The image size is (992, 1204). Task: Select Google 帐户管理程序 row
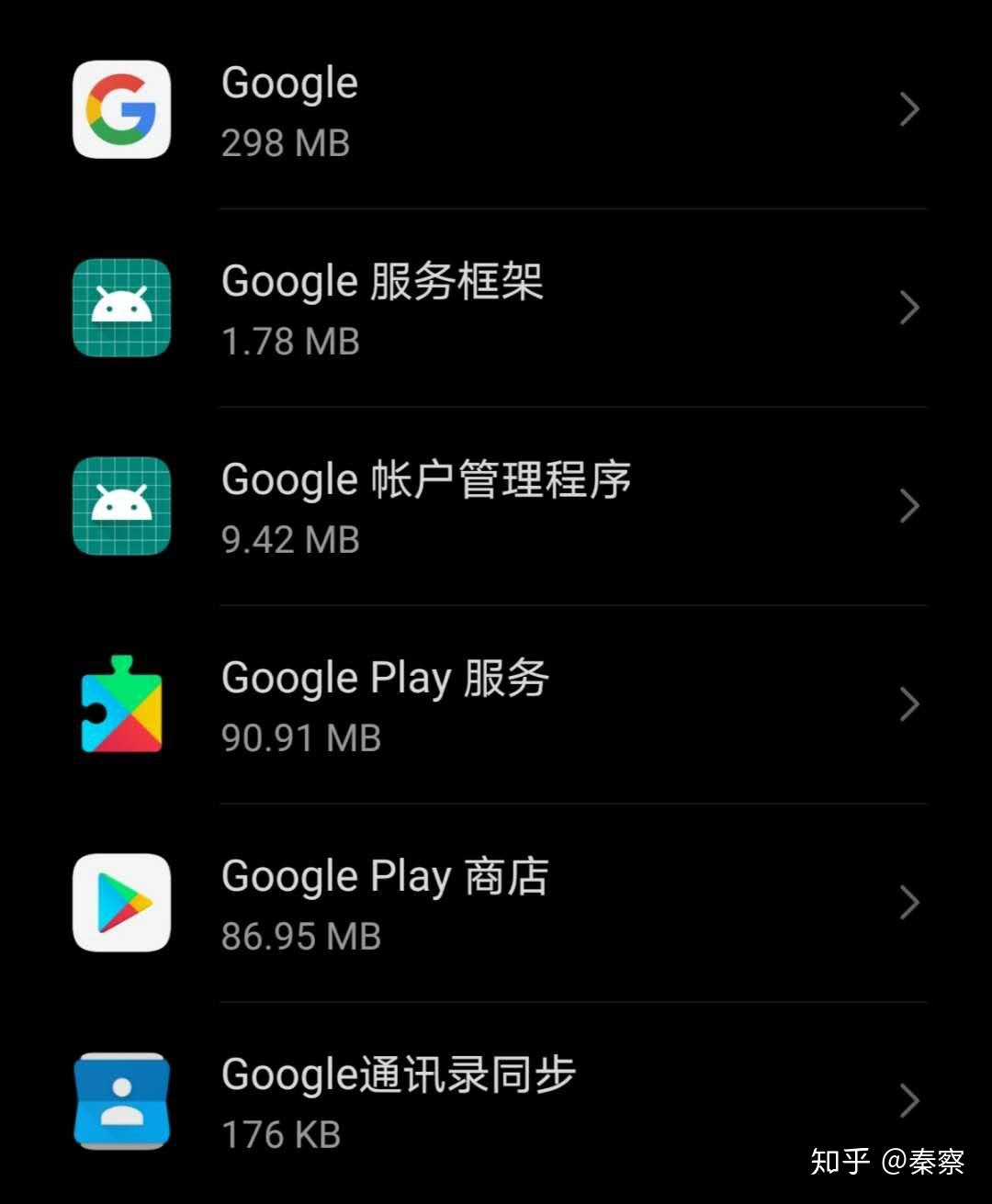pyautogui.click(x=496, y=507)
